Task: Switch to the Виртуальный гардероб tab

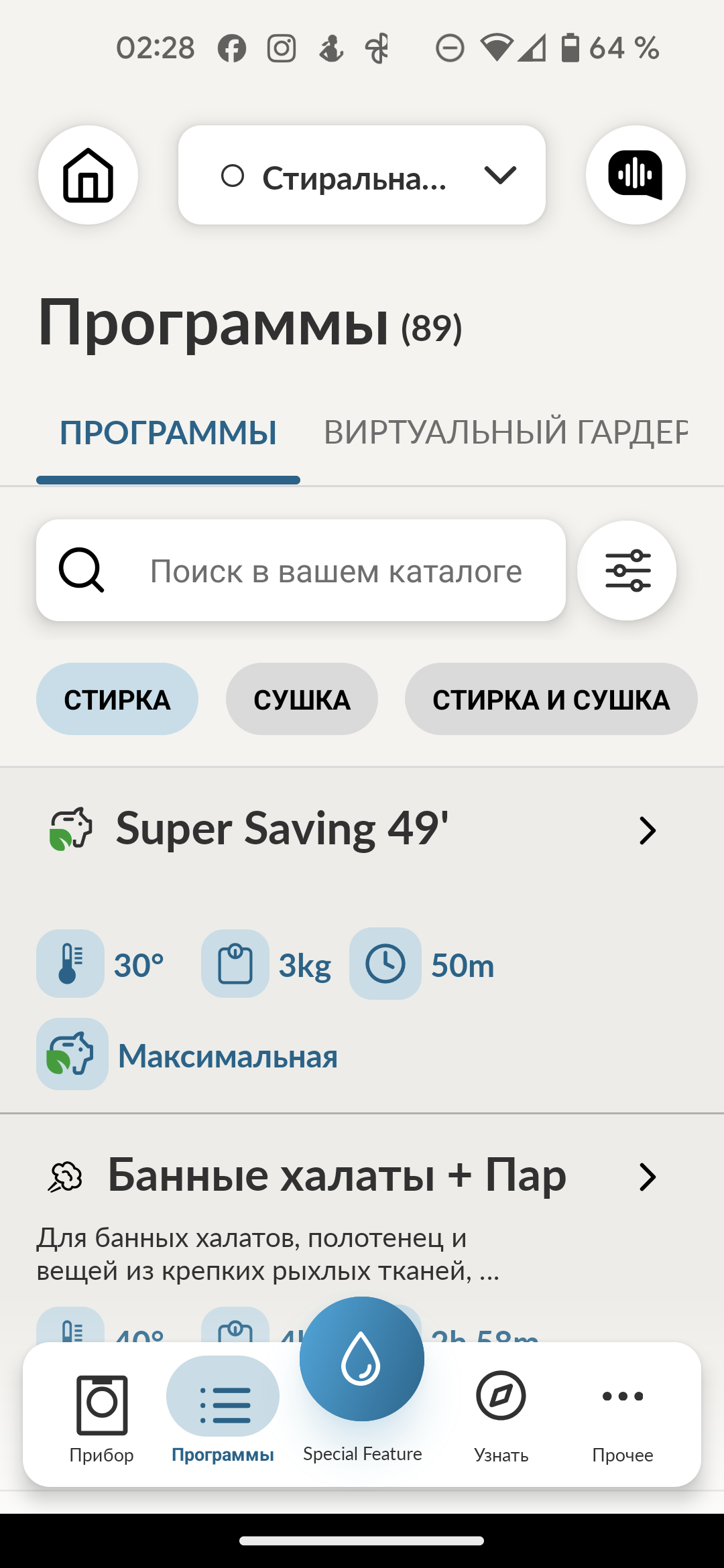Action: coord(506,432)
